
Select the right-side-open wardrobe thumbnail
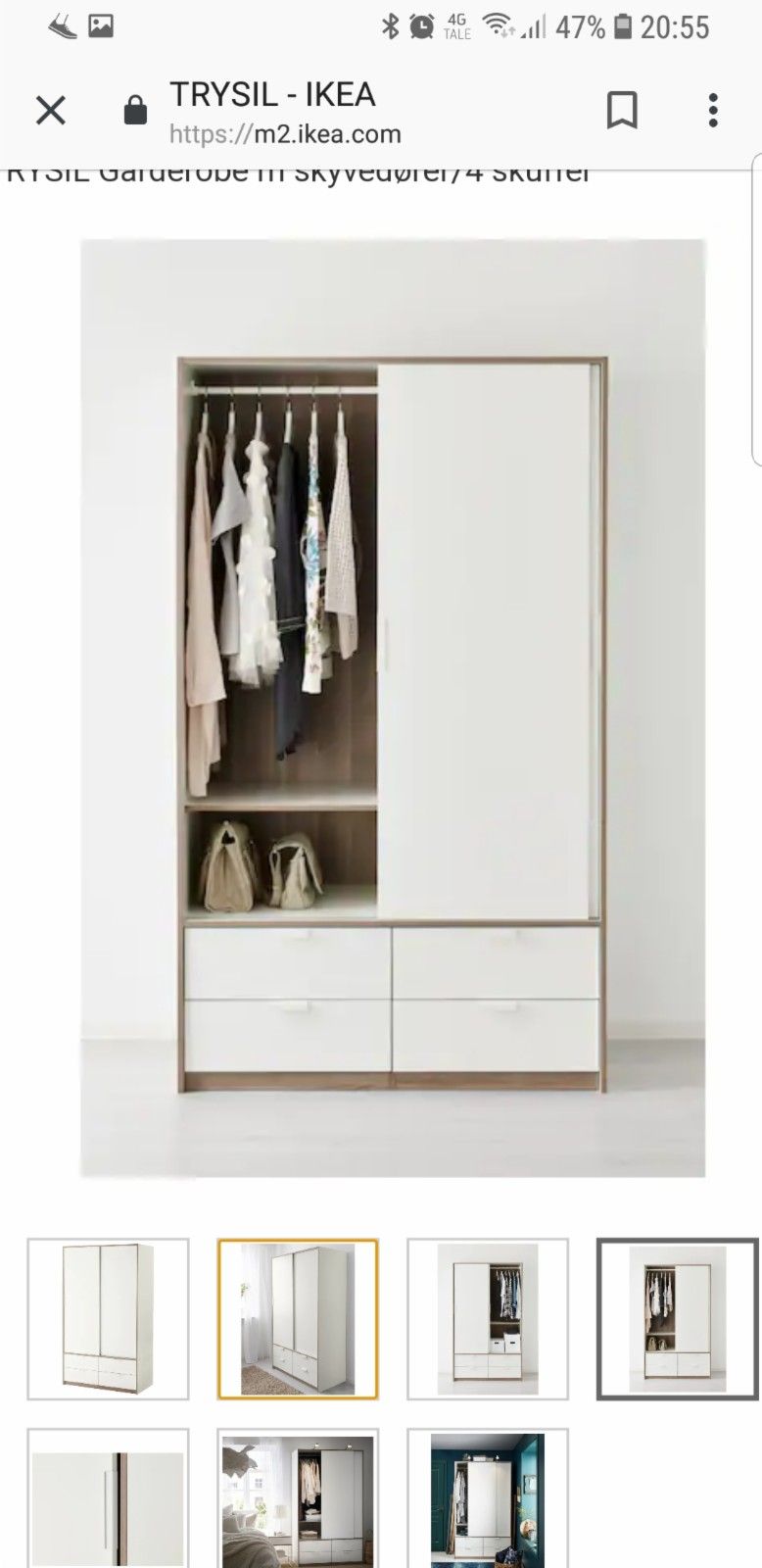coord(488,1318)
